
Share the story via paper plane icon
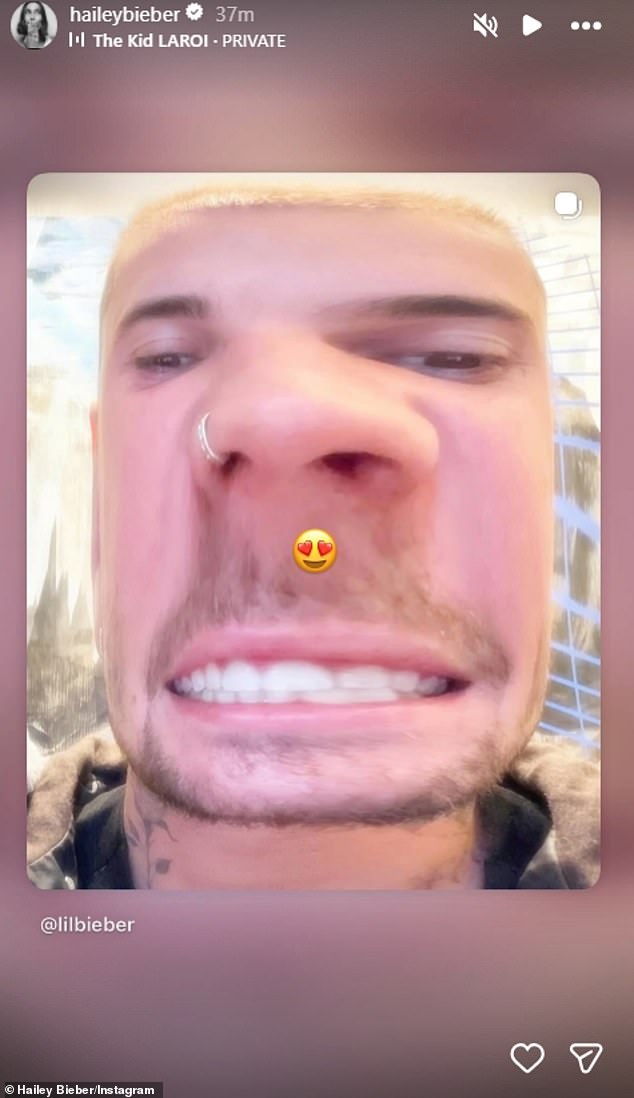click(585, 1057)
